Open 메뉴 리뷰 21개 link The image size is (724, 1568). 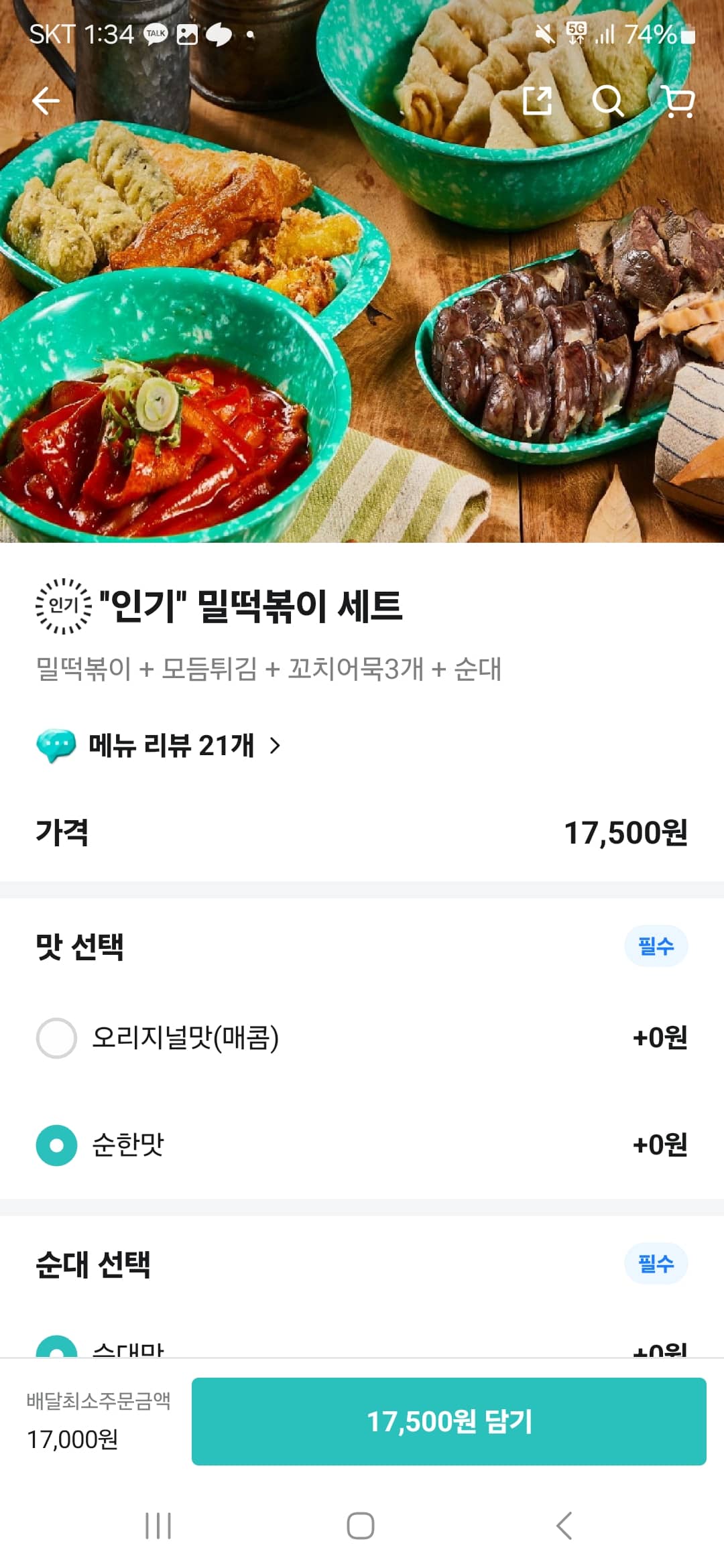pyautogui.click(x=171, y=745)
